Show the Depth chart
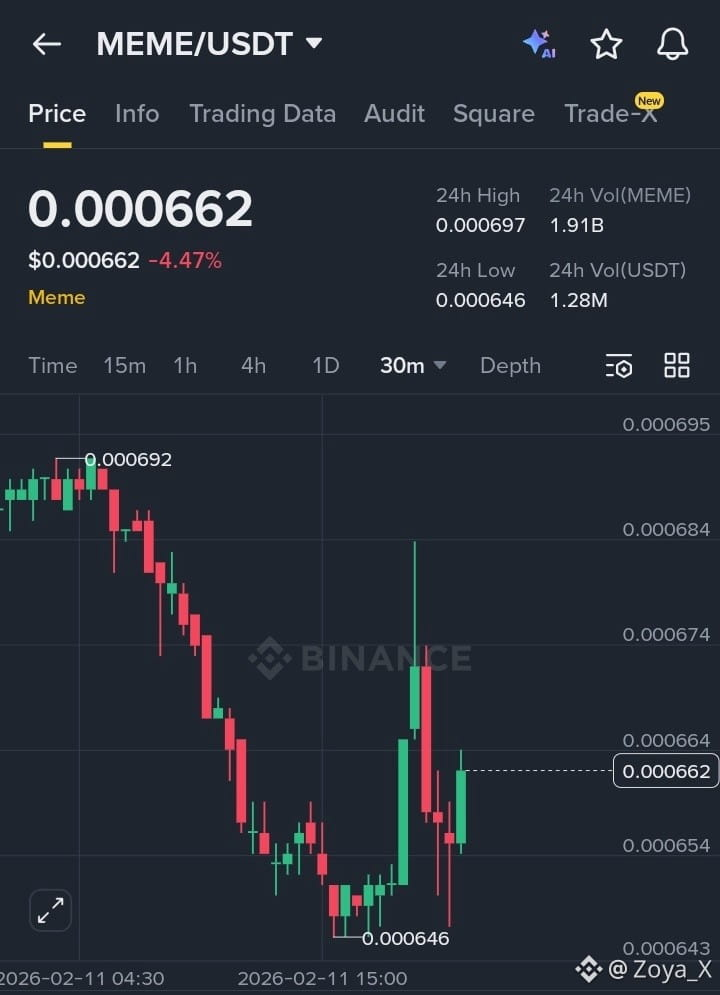Image resolution: width=720 pixels, height=995 pixels. (x=510, y=366)
